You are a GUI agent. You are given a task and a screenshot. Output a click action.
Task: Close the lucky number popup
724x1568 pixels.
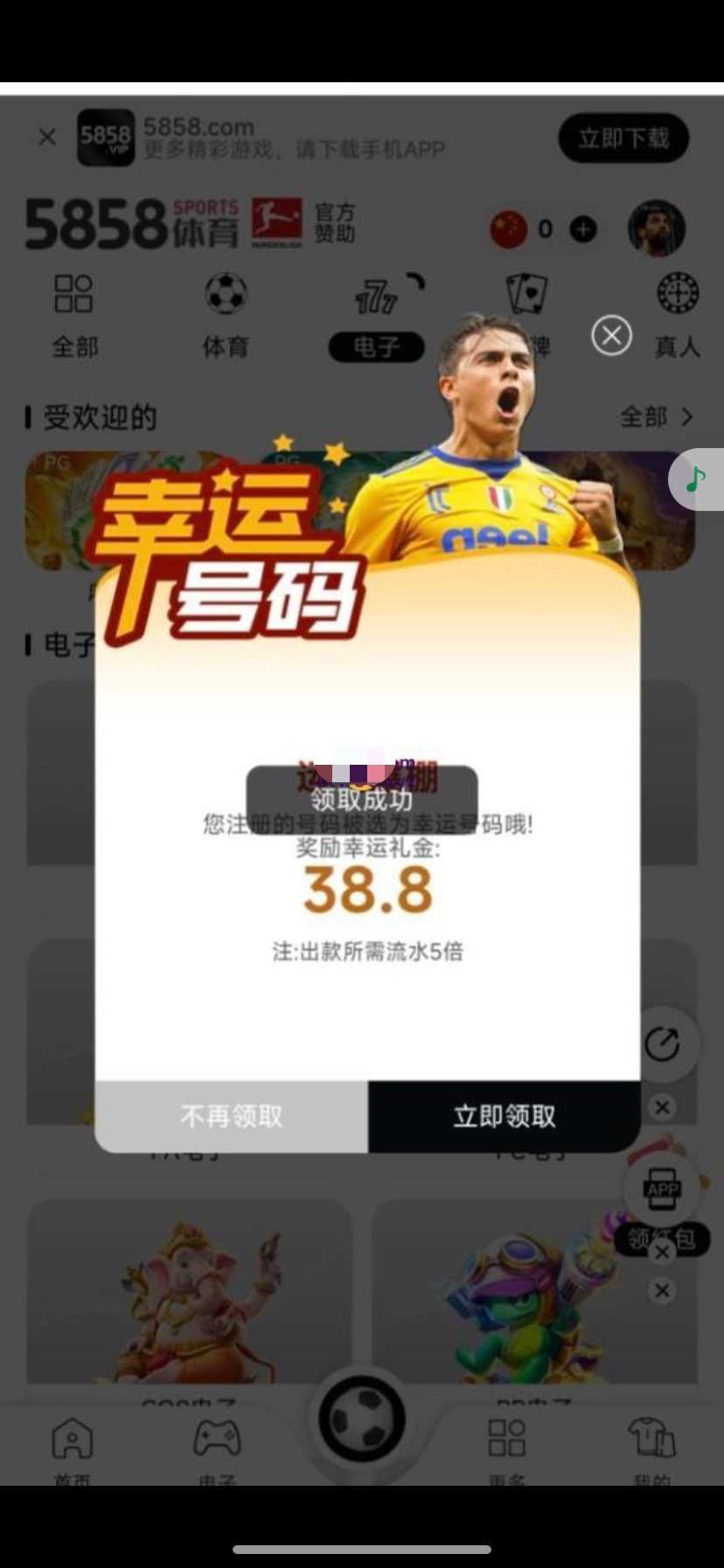[611, 335]
